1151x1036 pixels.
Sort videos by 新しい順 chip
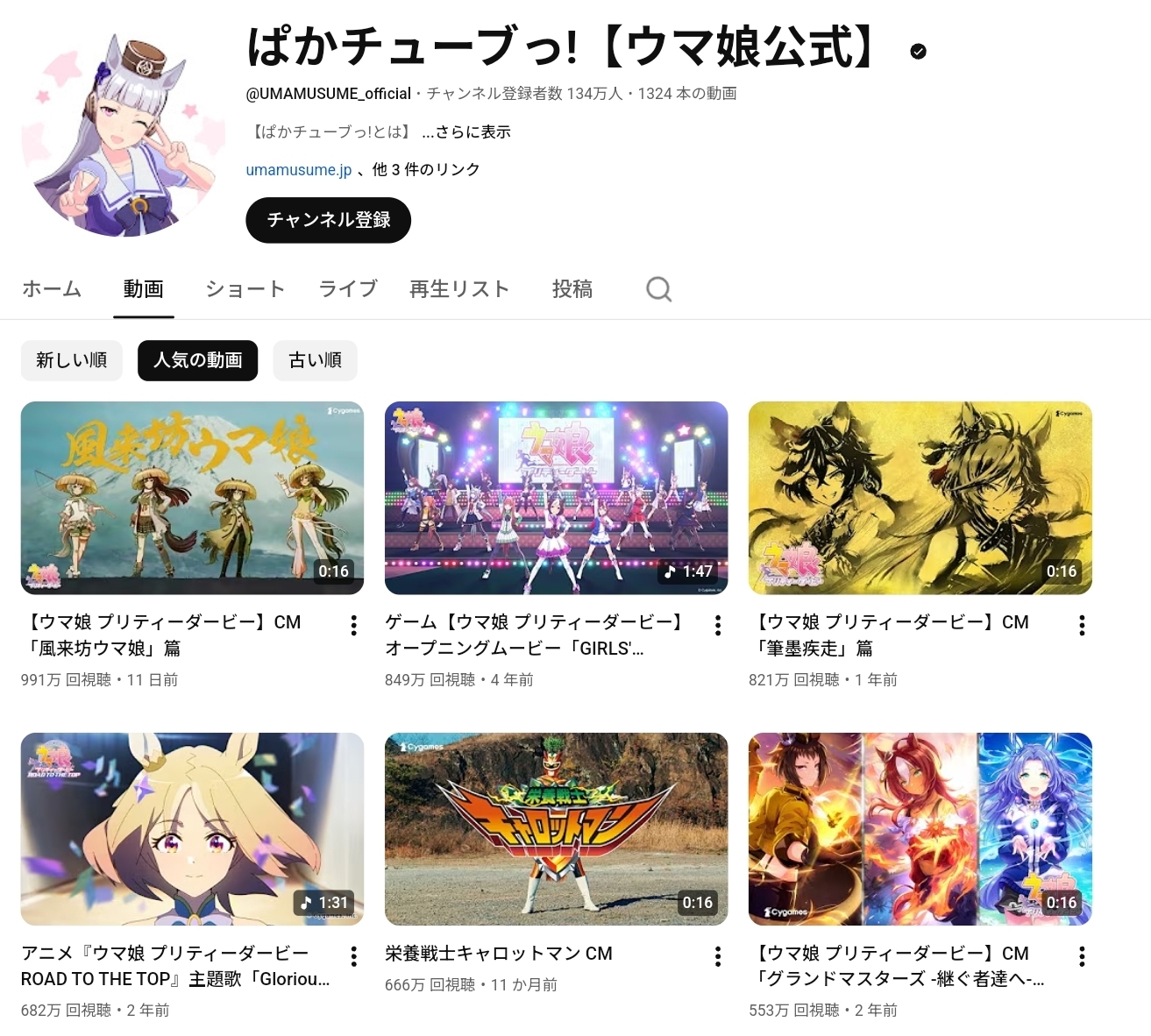click(72, 360)
